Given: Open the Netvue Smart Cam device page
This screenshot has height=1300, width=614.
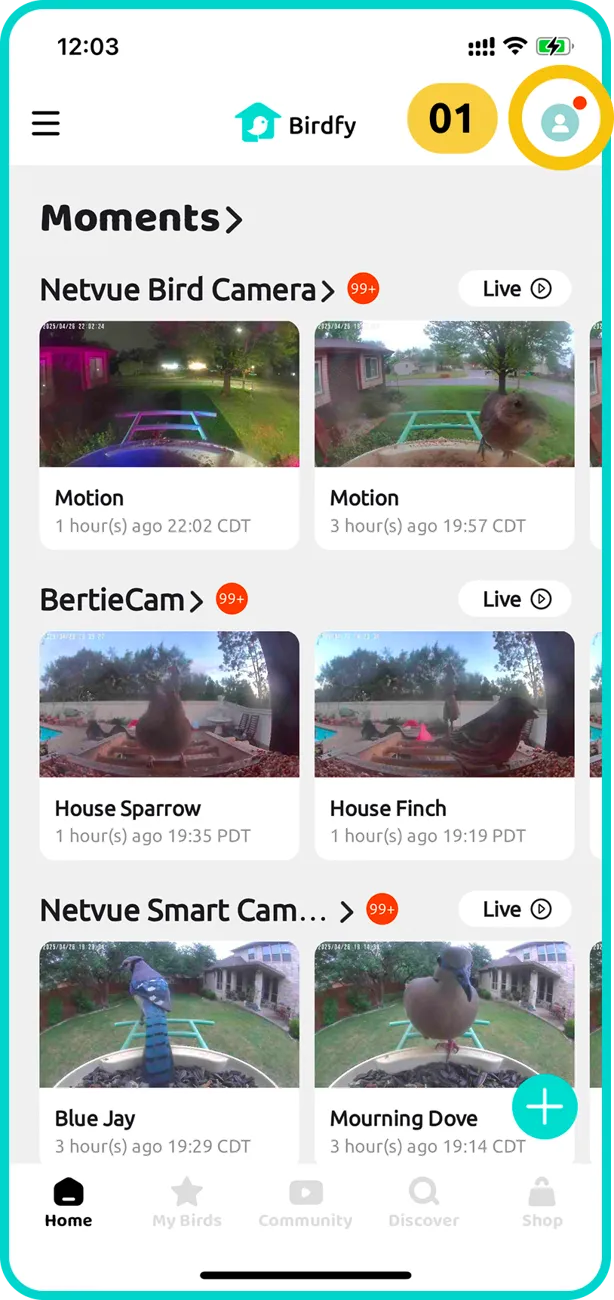Looking at the screenshot, I should pyautogui.click(x=197, y=910).
